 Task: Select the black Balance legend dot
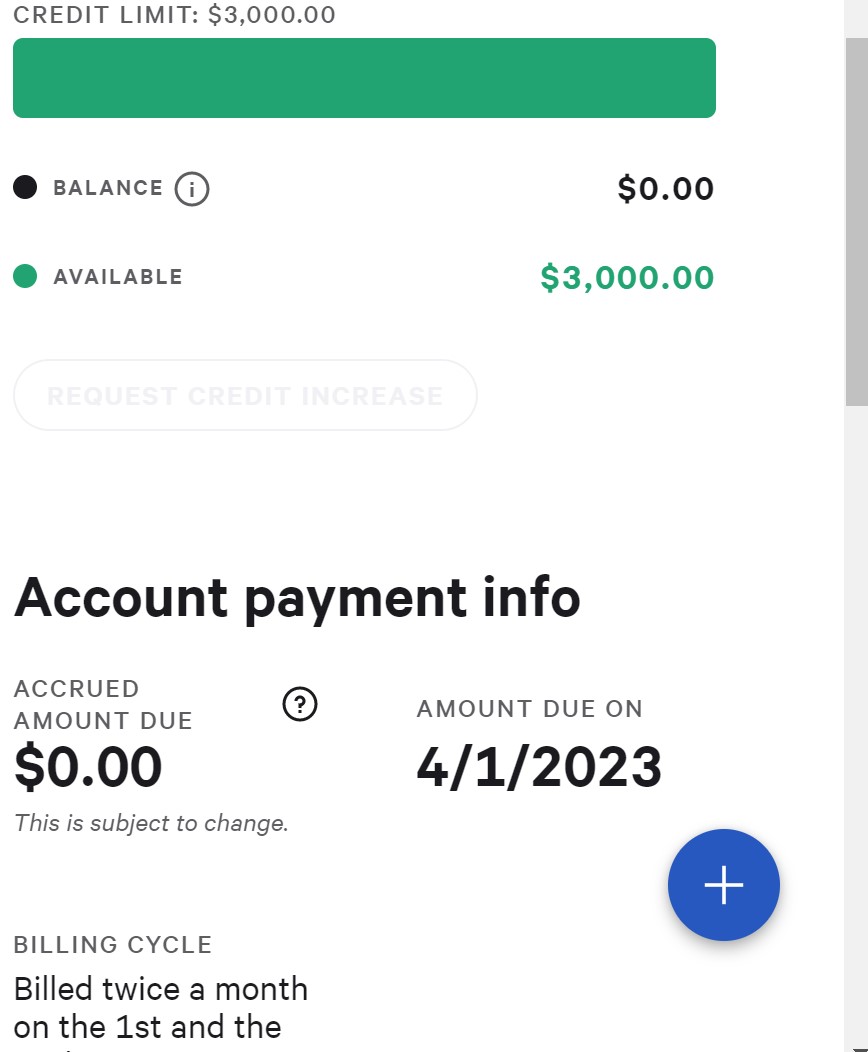click(x=26, y=188)
